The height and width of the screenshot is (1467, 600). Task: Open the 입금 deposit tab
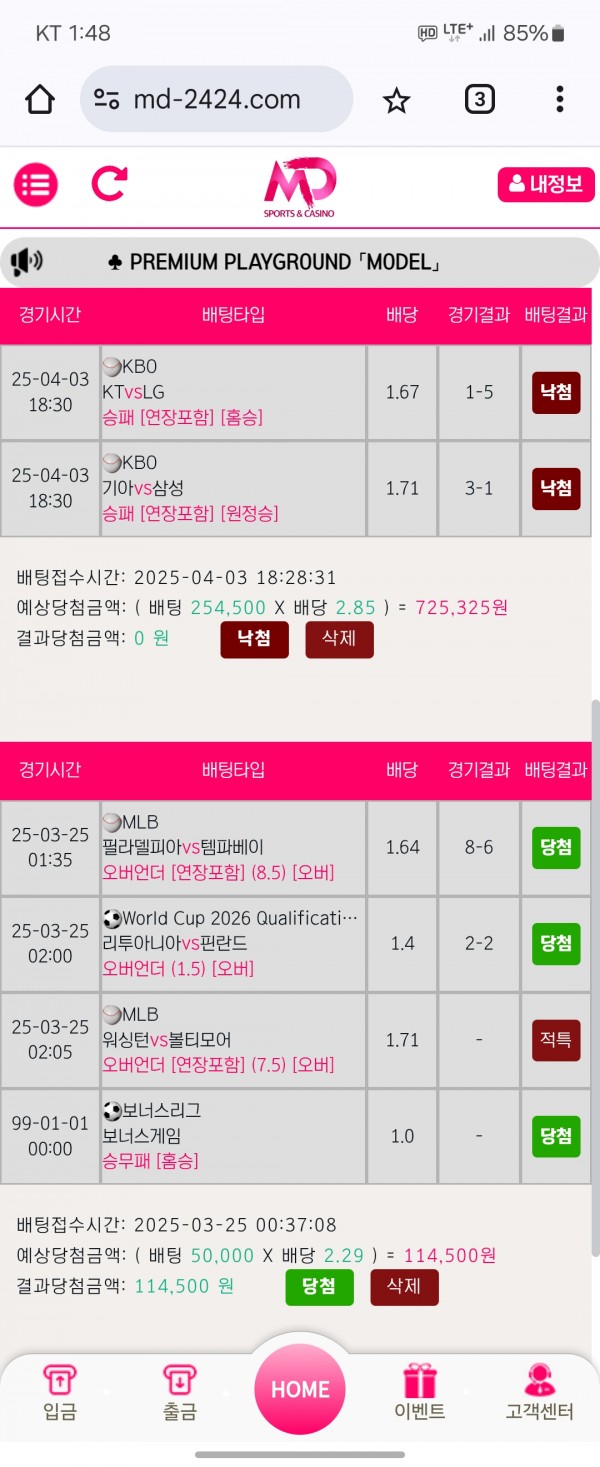[60, 1393]
